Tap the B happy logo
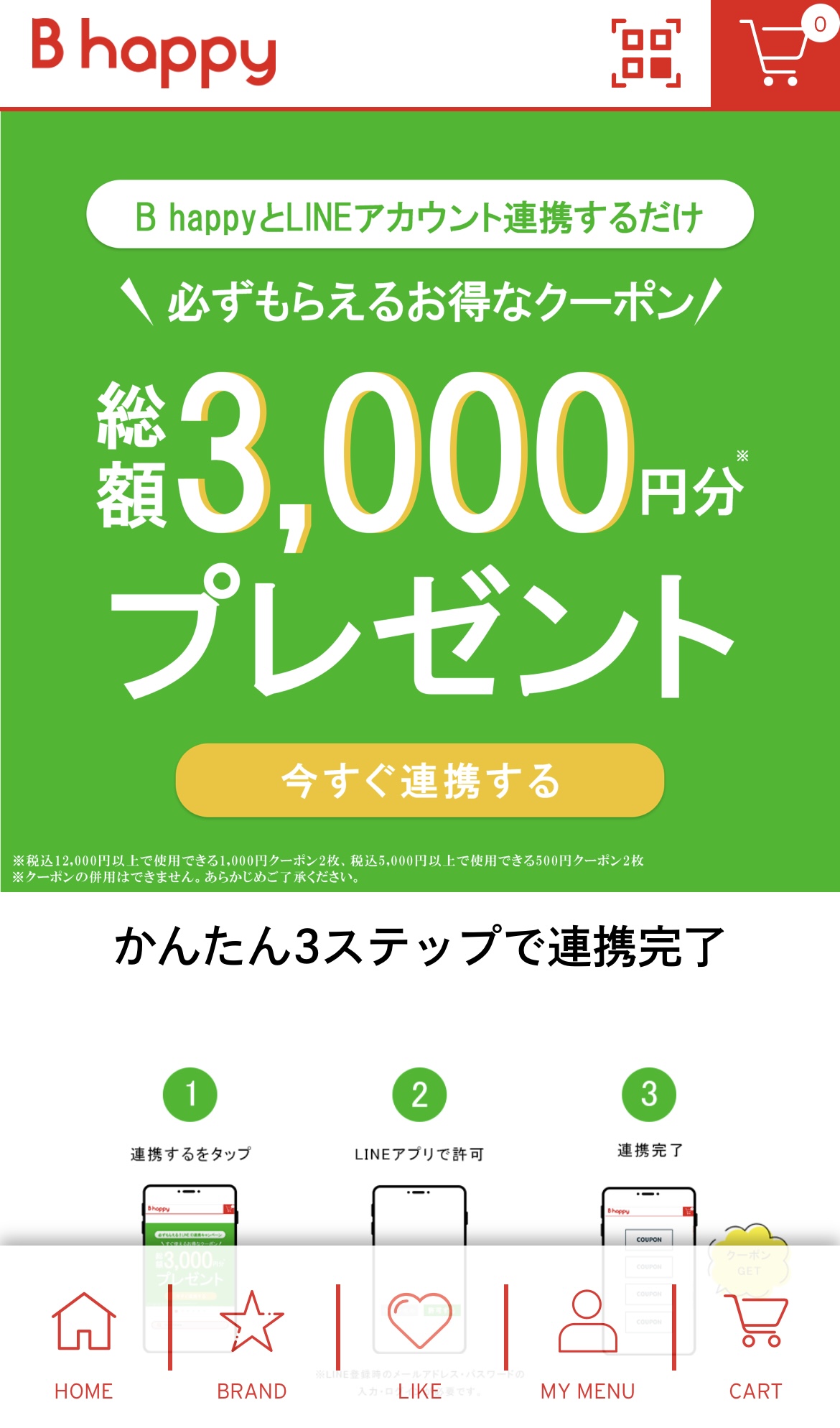This screenshot has width=840, height=1428. 154,52
